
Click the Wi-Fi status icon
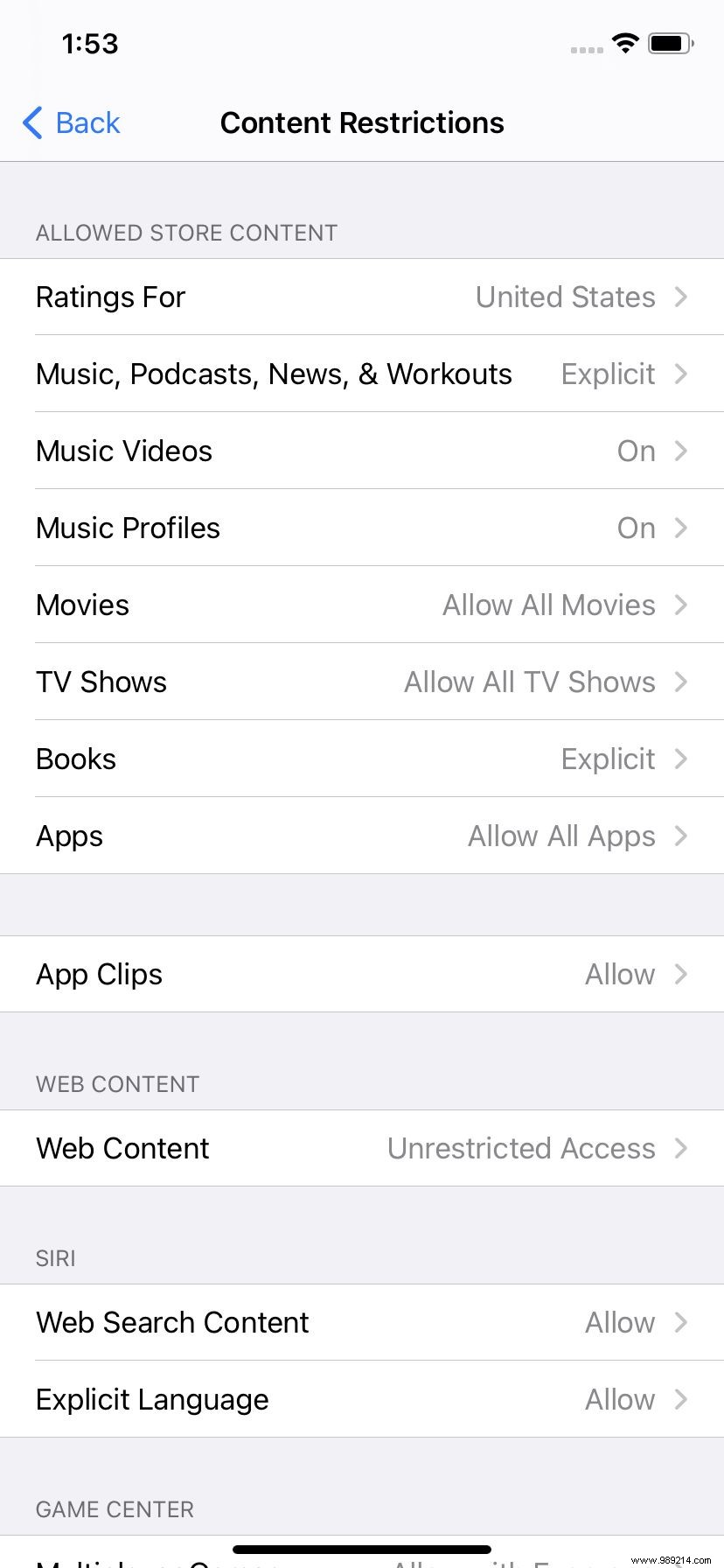[624, 42]
